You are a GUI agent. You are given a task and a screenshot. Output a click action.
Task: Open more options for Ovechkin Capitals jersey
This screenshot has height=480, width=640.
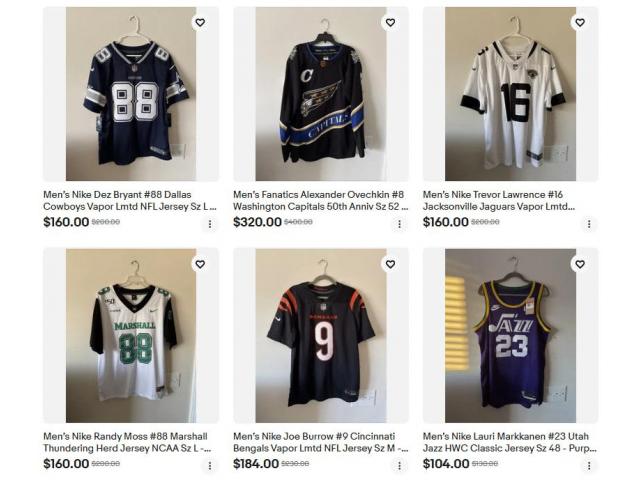click(x=399, y=224)
